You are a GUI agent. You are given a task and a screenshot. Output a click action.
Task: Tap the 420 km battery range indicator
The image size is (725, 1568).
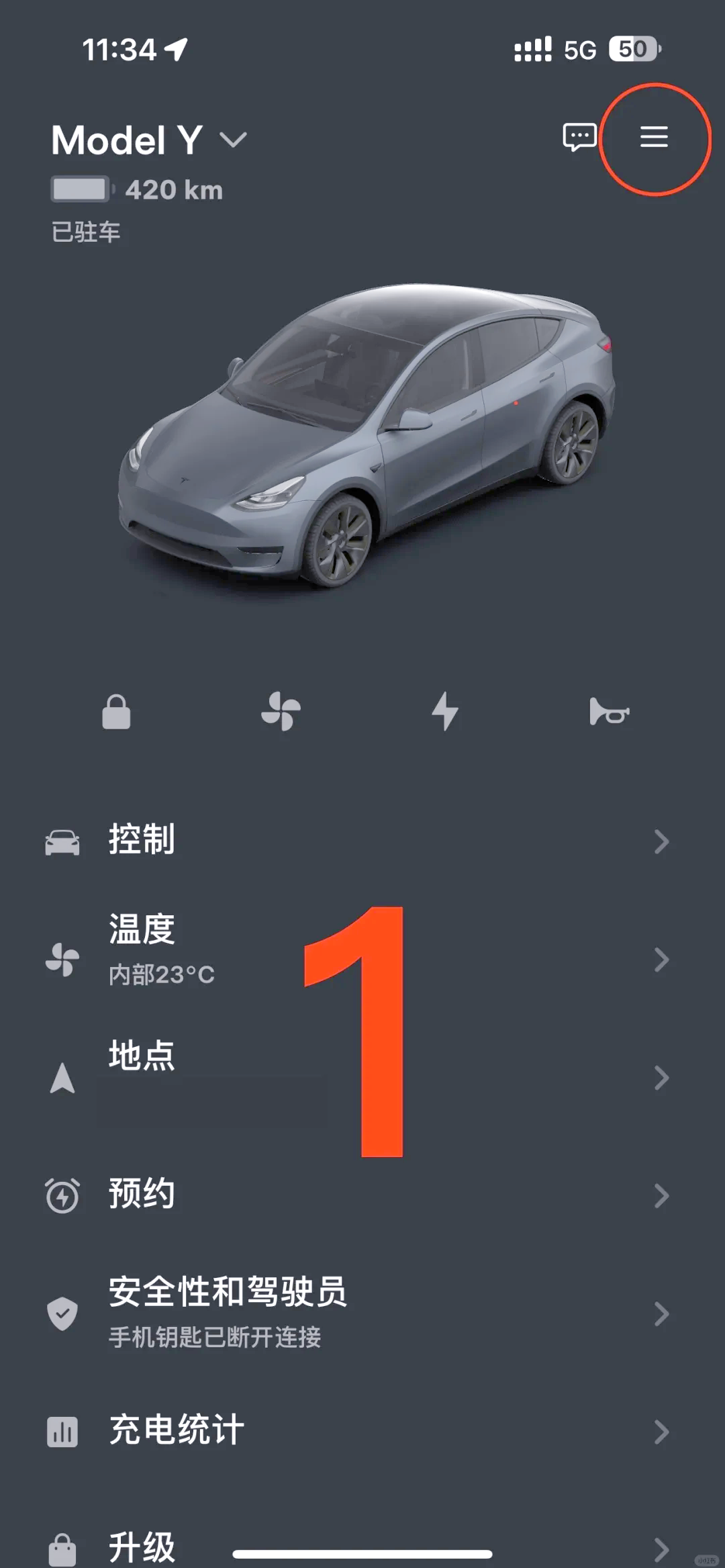[x=138, y=190]
